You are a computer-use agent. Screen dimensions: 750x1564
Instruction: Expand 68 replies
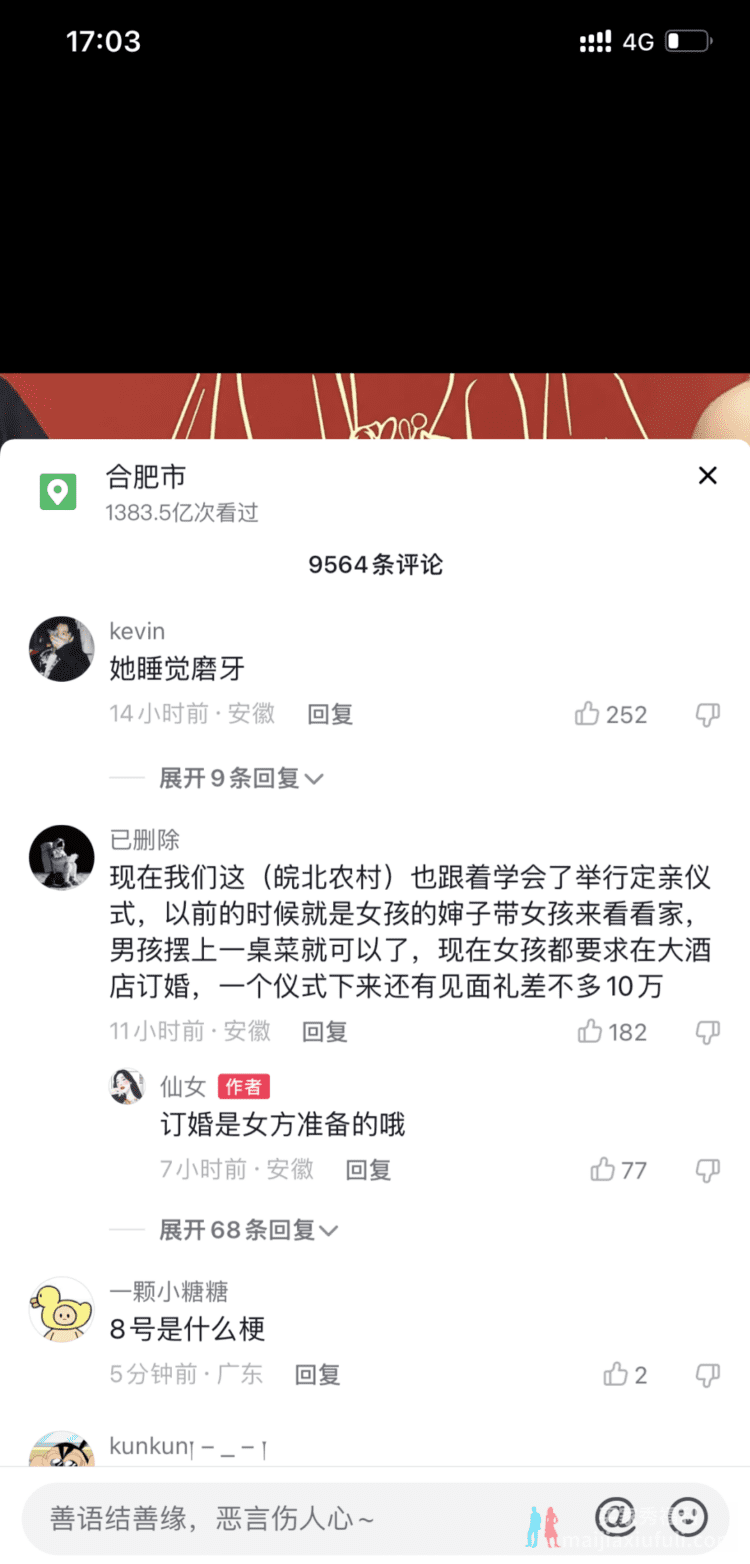point(248,1229)
